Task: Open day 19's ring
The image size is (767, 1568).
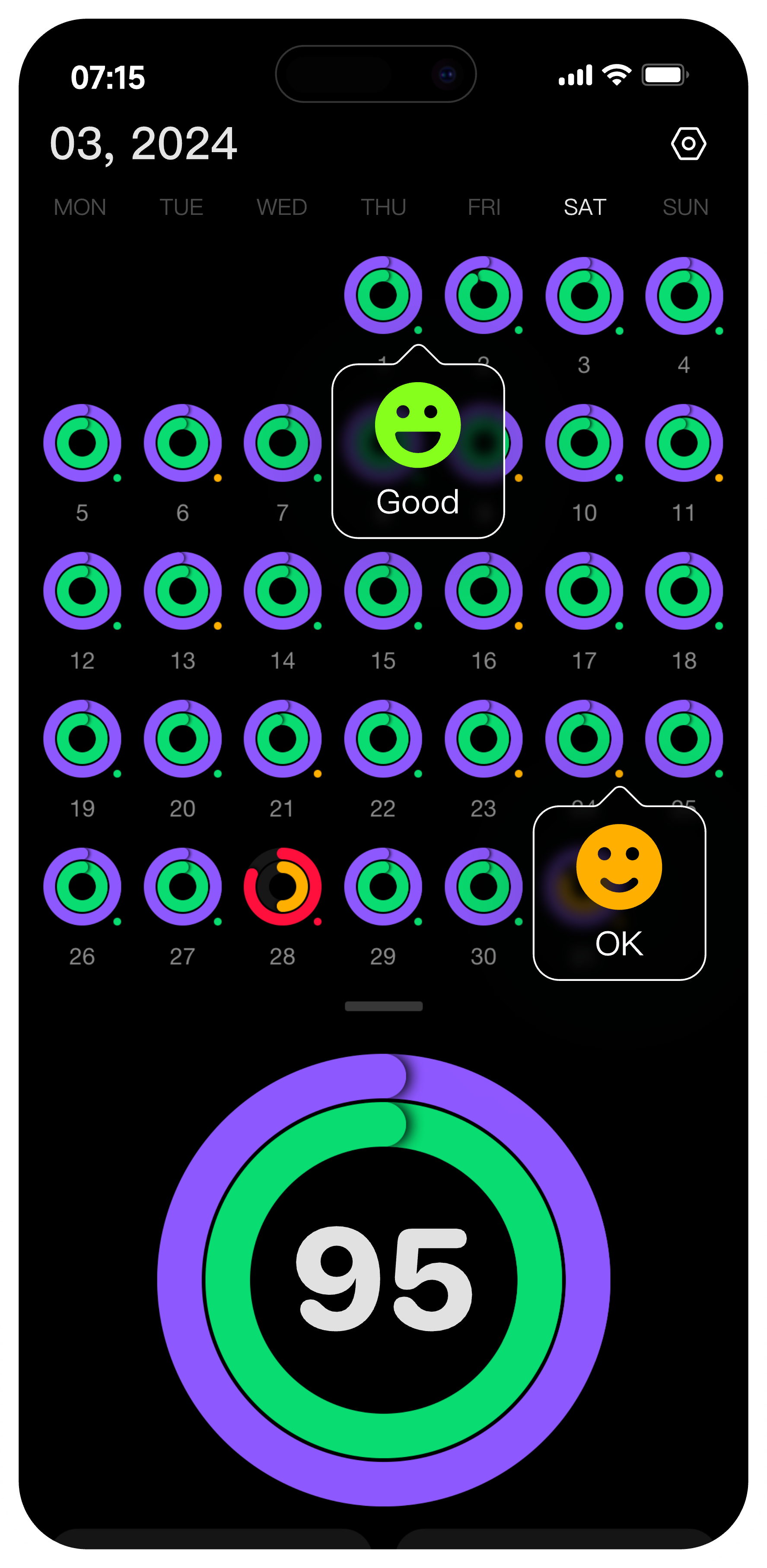Action: click(x=82, y=739)
